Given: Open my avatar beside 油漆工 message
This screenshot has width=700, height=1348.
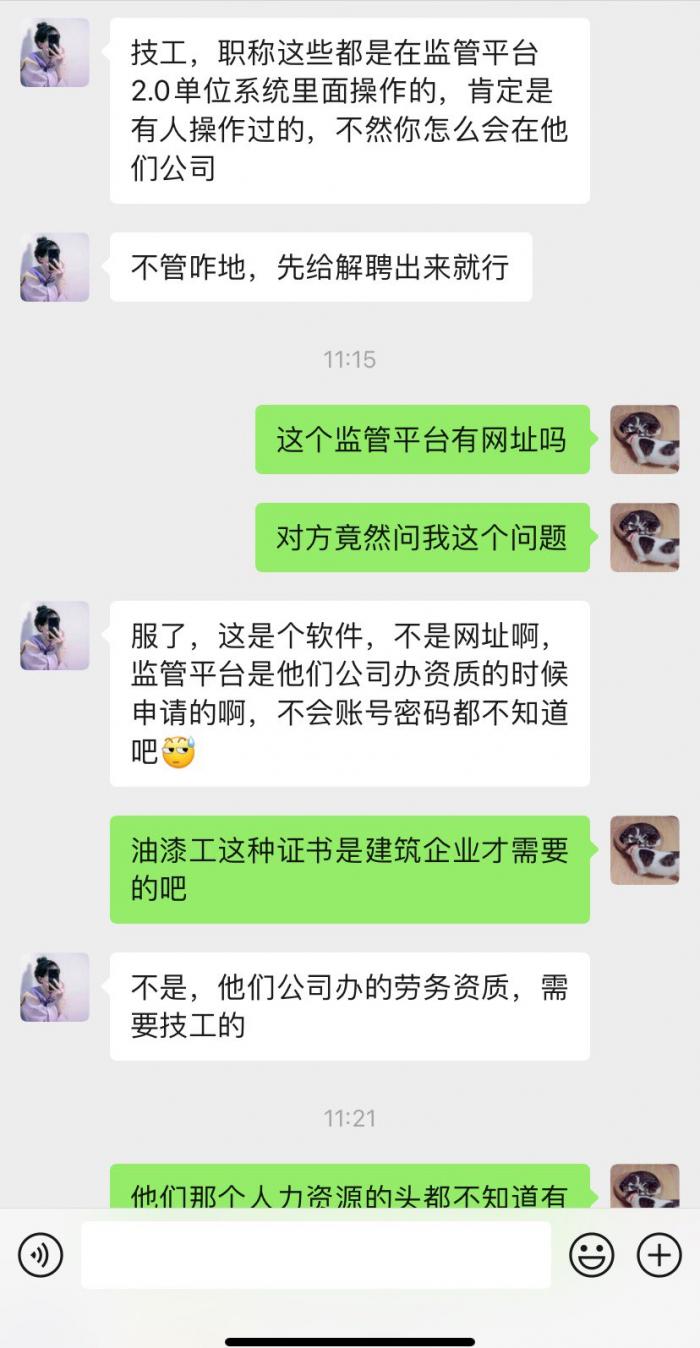Looking at the screenshot, I should click(645, 850).
